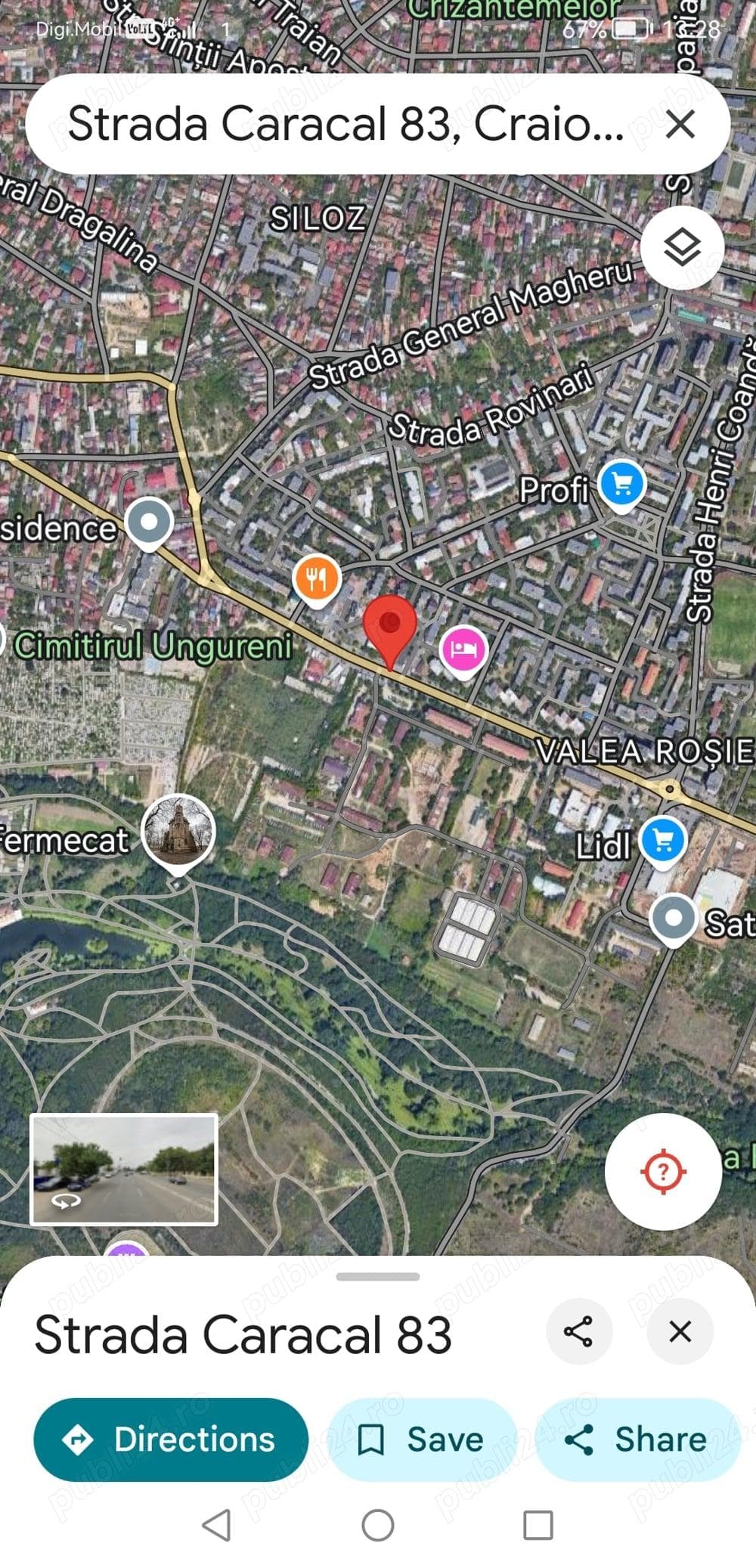Open the church photo marker near Fermecat

coord(179,832)
